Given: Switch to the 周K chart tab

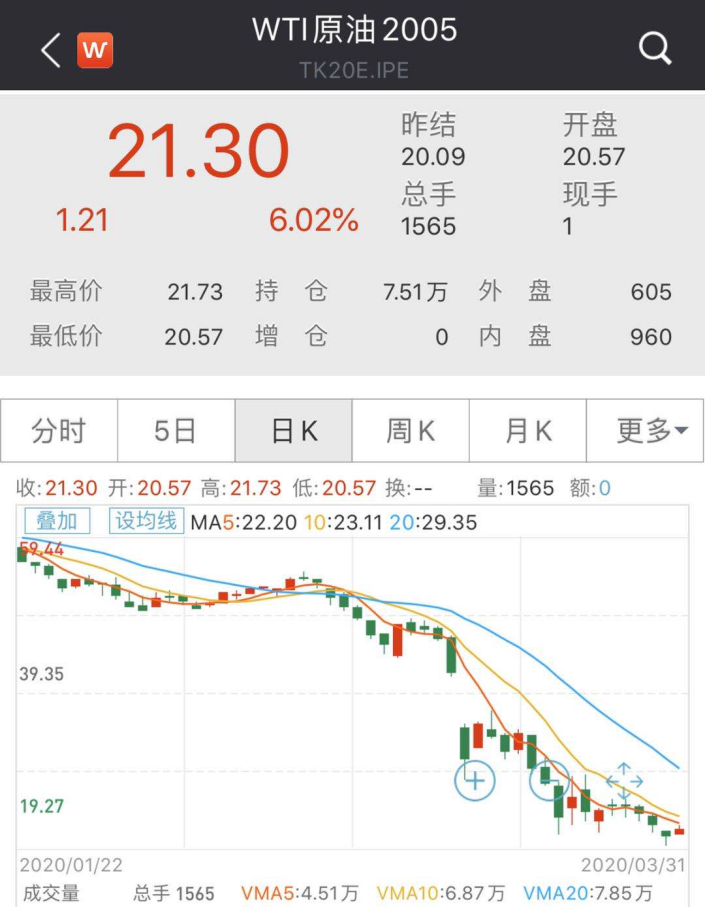Looking at the screenshot, I should pyautogui.click(x=411, y=431).
